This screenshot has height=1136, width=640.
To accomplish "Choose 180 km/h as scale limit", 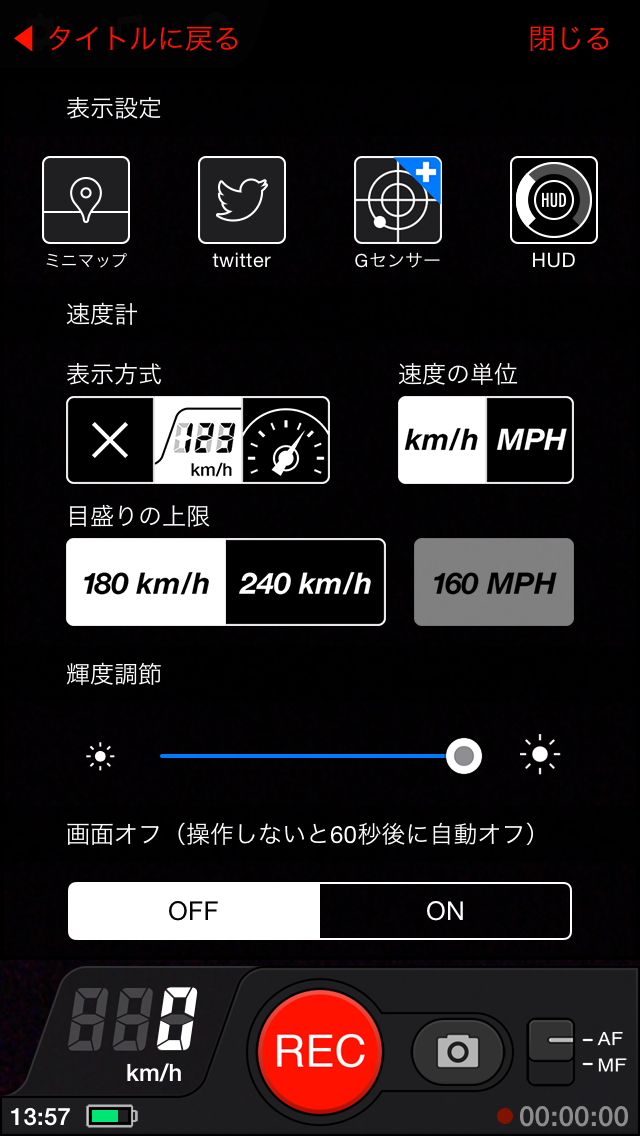I will [x=146, y=582].
